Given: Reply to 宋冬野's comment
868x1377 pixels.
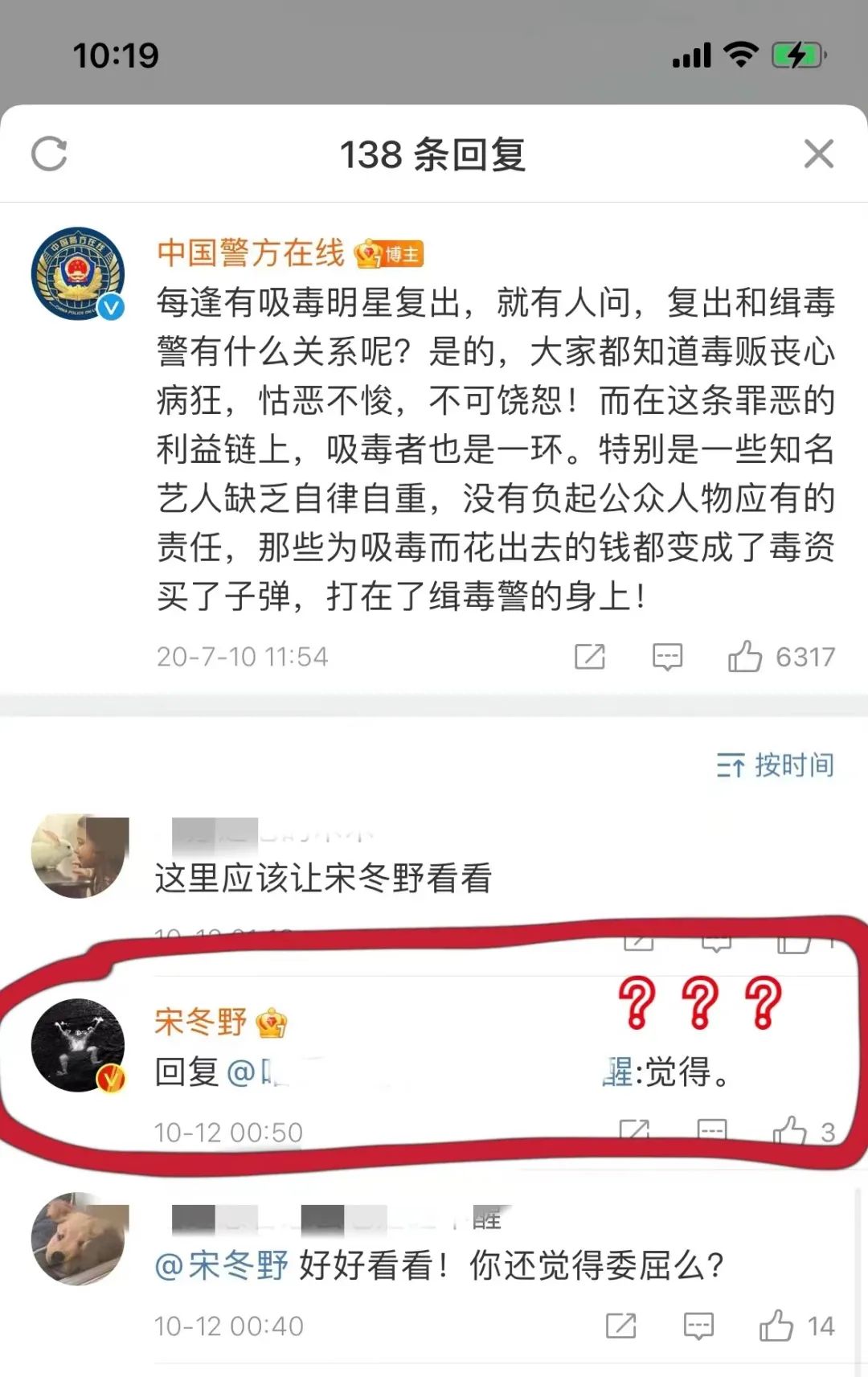Looking at the screenshot, I should point(712,1130).
